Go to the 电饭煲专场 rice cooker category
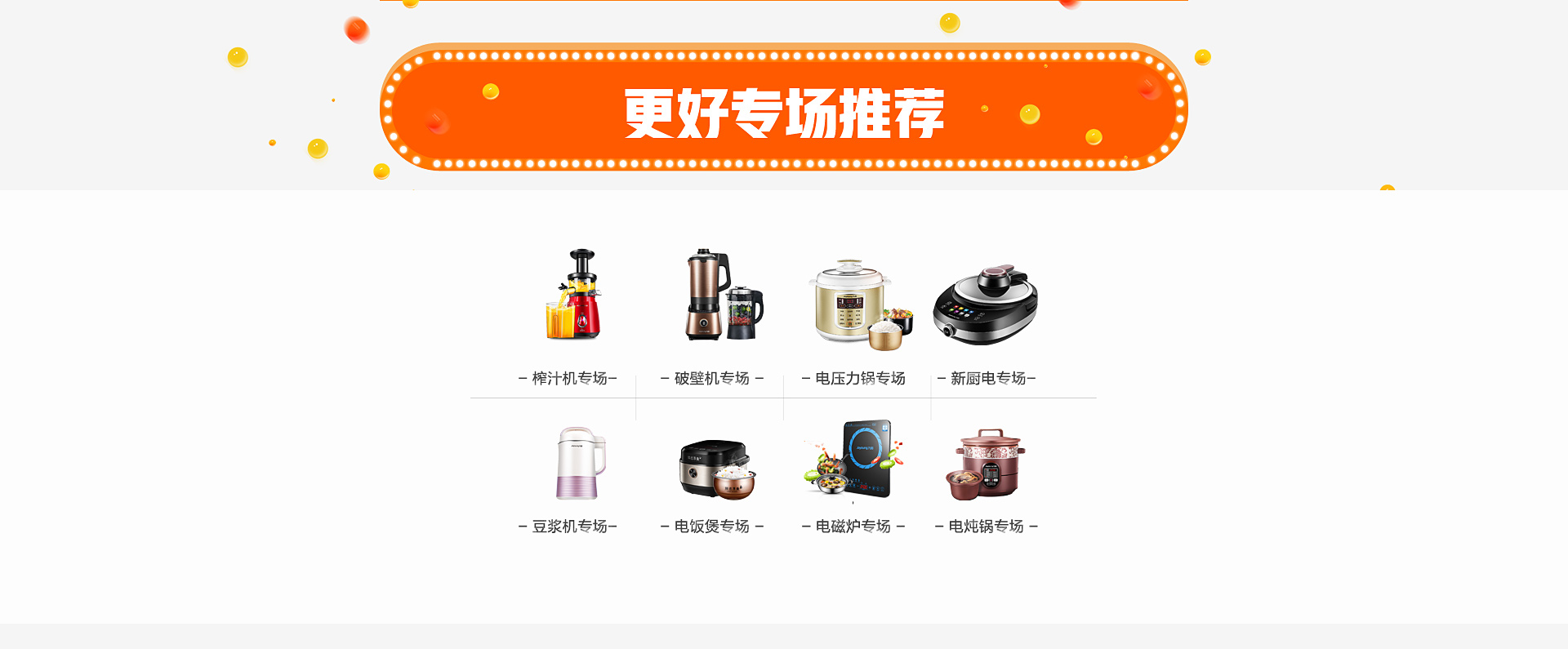This screenshot has width=1568, height=649. (x=712, y=478)
